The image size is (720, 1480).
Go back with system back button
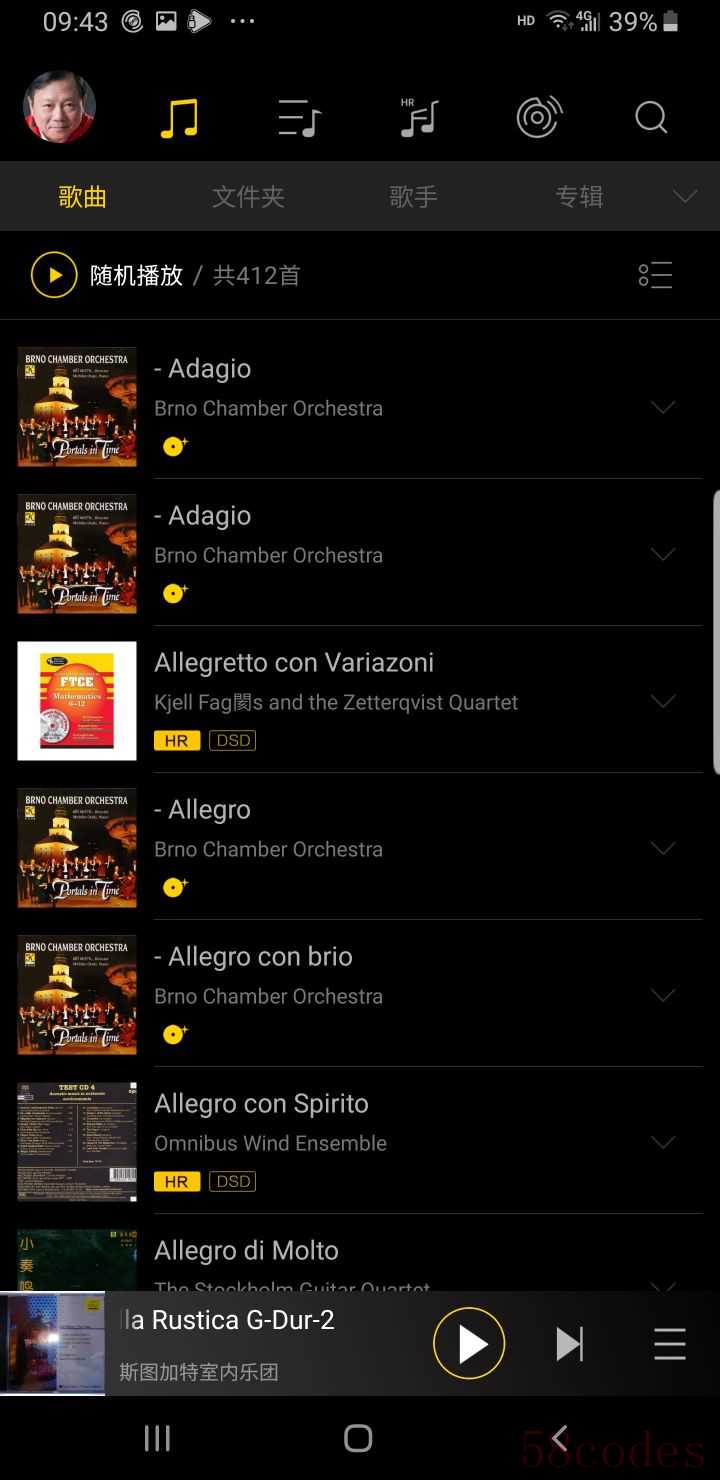click(x=560, y=1438)
